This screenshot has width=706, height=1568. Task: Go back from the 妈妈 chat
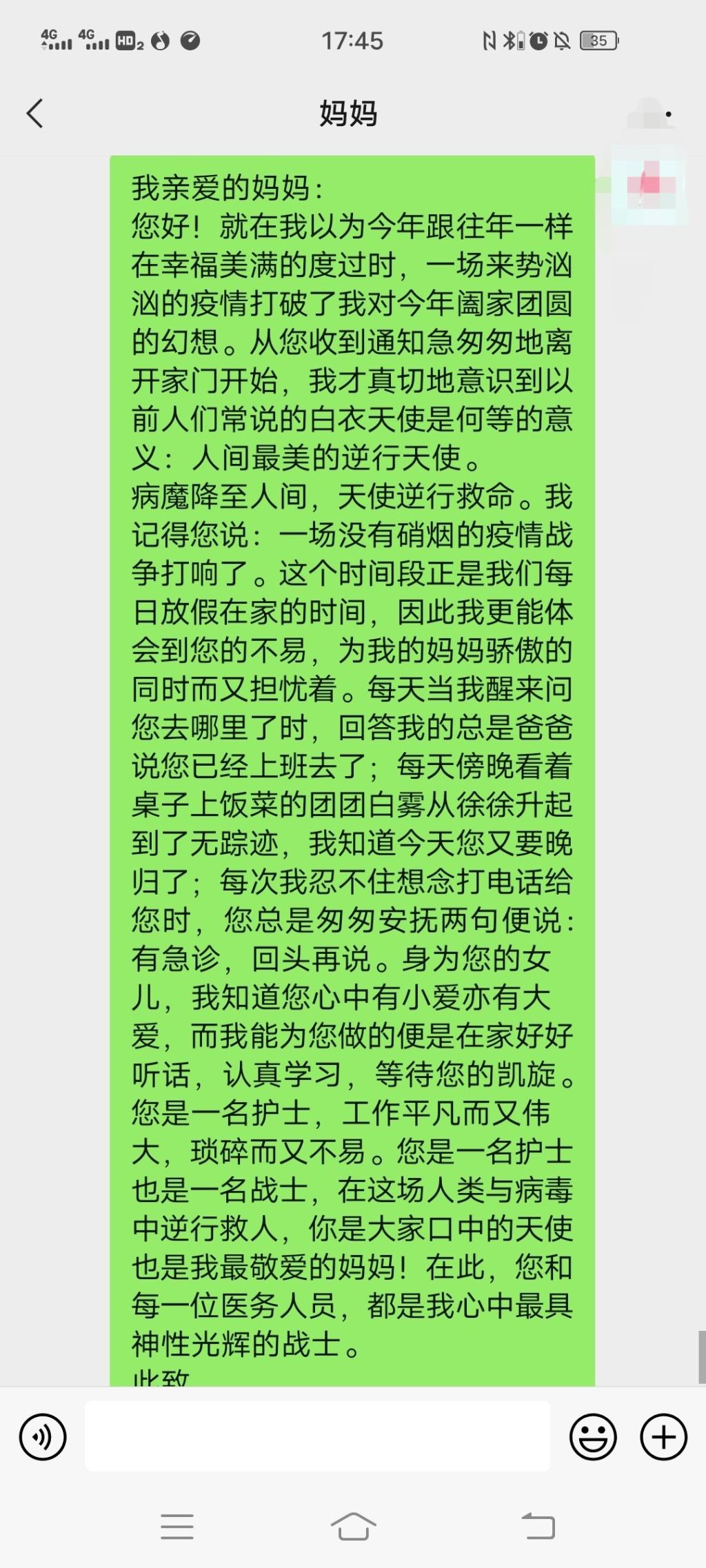pos(35,113)
